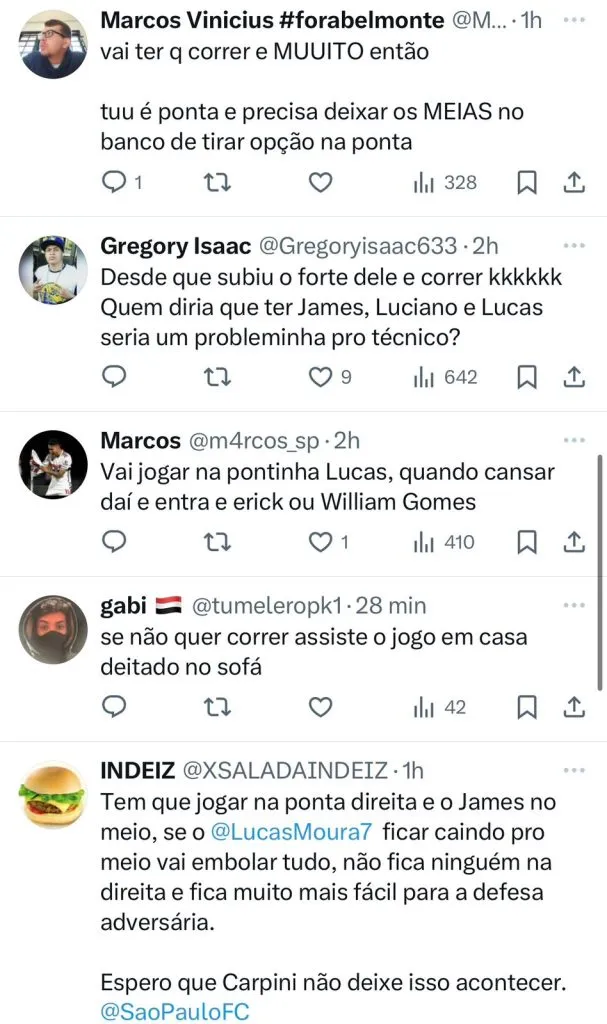
Task: Bookmark Gregory Isaac's tweet
Action: 527,377
